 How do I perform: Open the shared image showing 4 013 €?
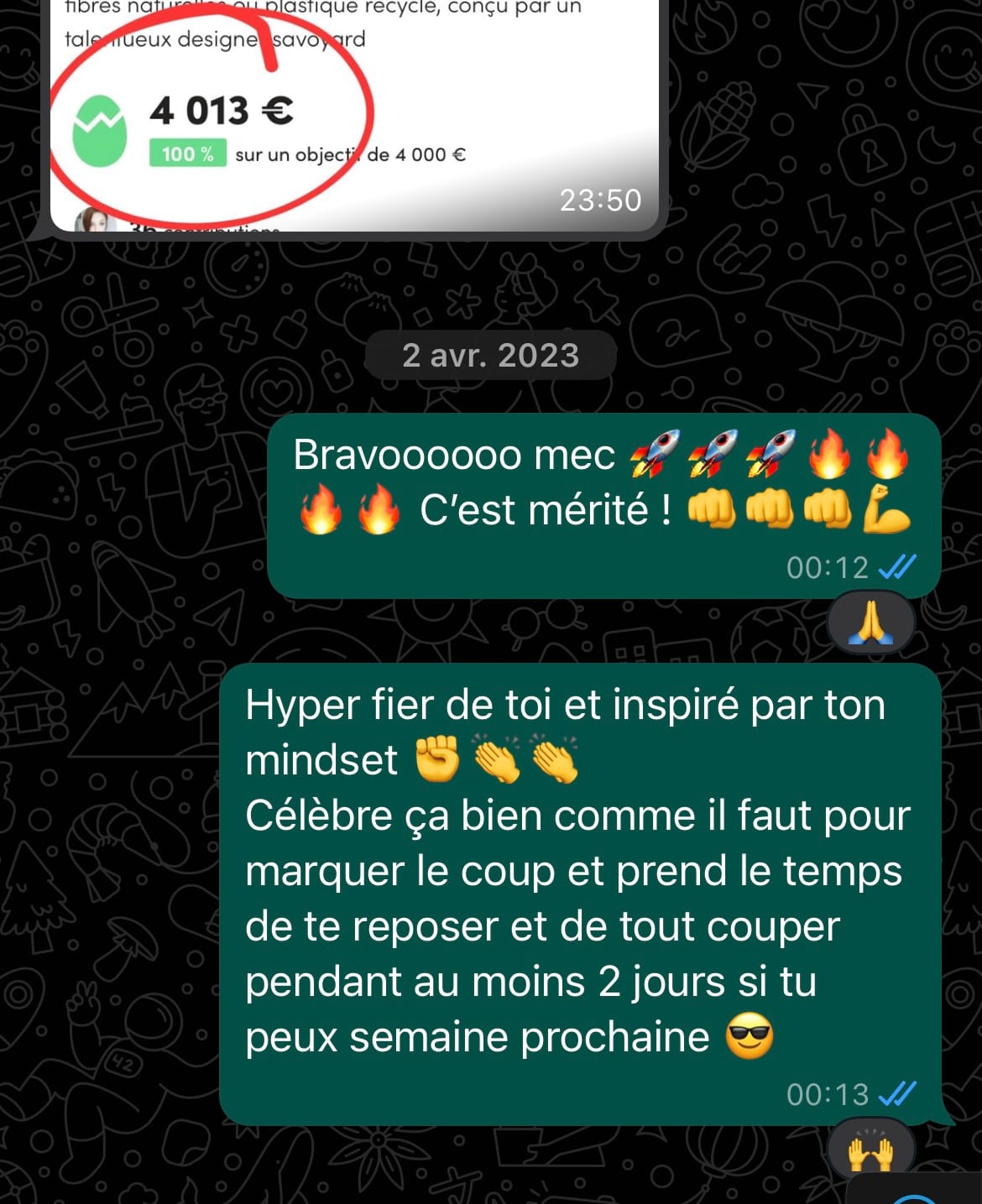[353, 117]
